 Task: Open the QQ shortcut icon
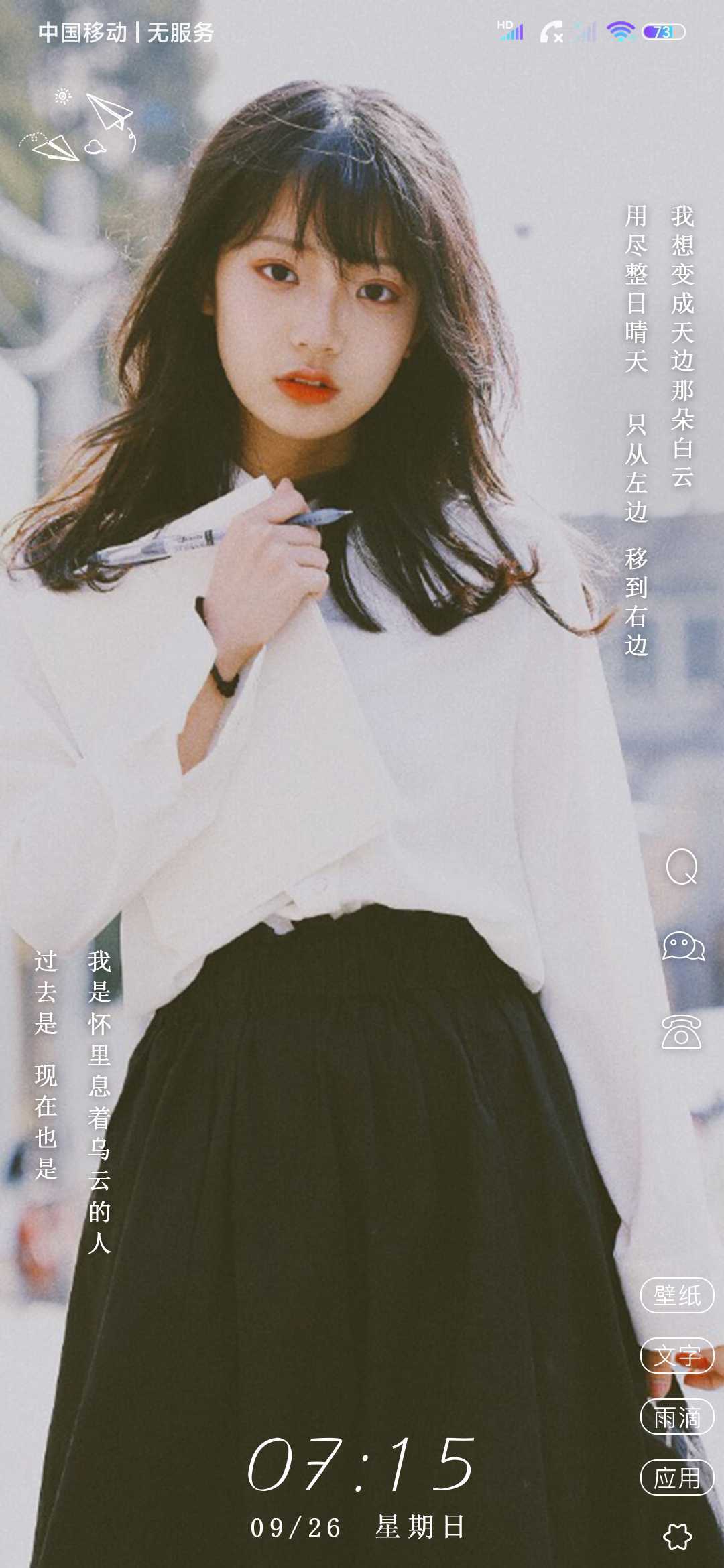coord(682,867)
